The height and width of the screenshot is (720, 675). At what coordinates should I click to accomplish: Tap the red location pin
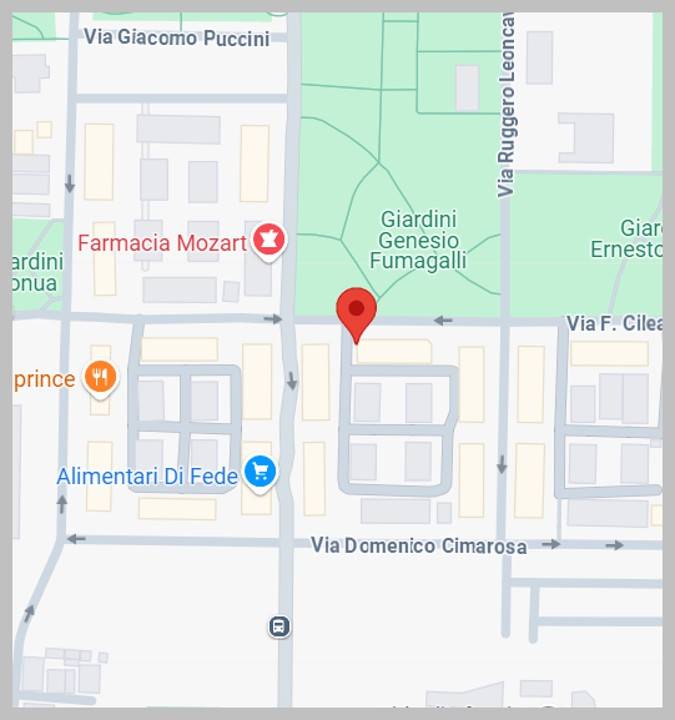356,311
